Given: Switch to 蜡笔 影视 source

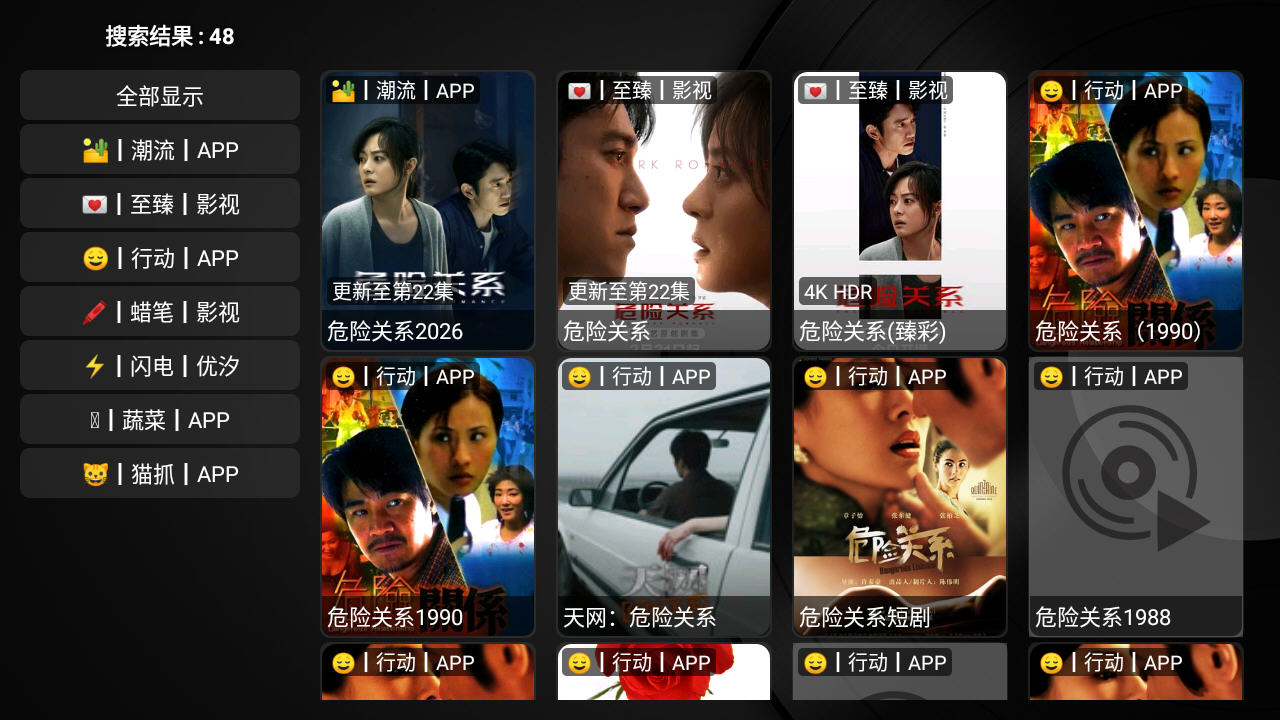Looking at the screenshot, I should [160, 312].
